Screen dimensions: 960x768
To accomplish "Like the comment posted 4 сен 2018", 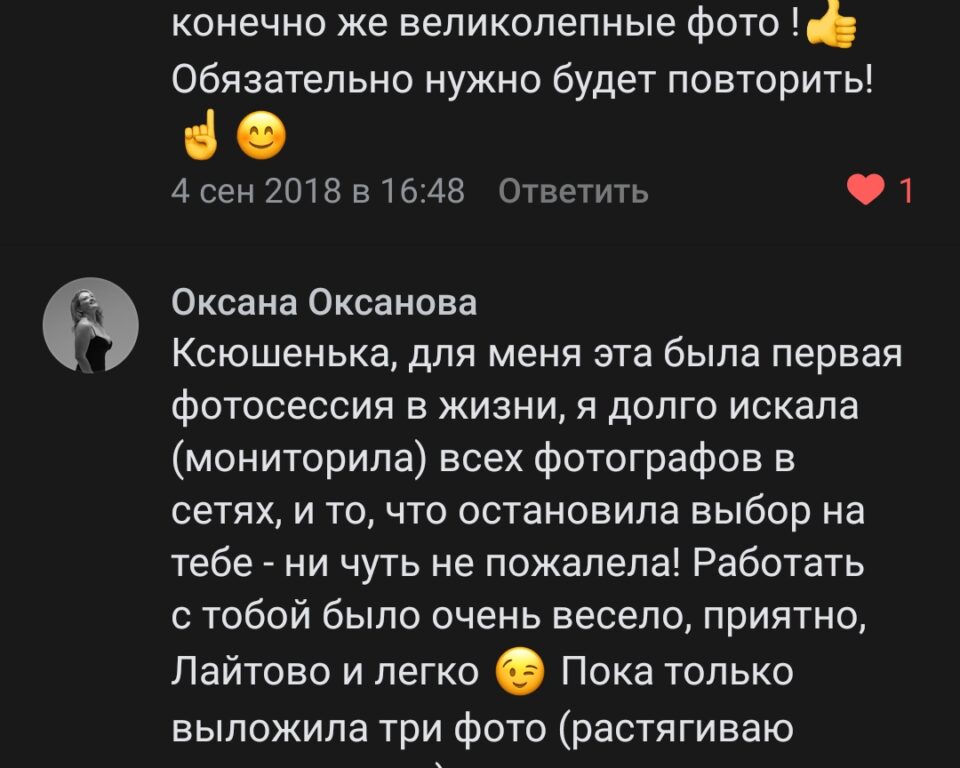I will click(x=864, y=190).
